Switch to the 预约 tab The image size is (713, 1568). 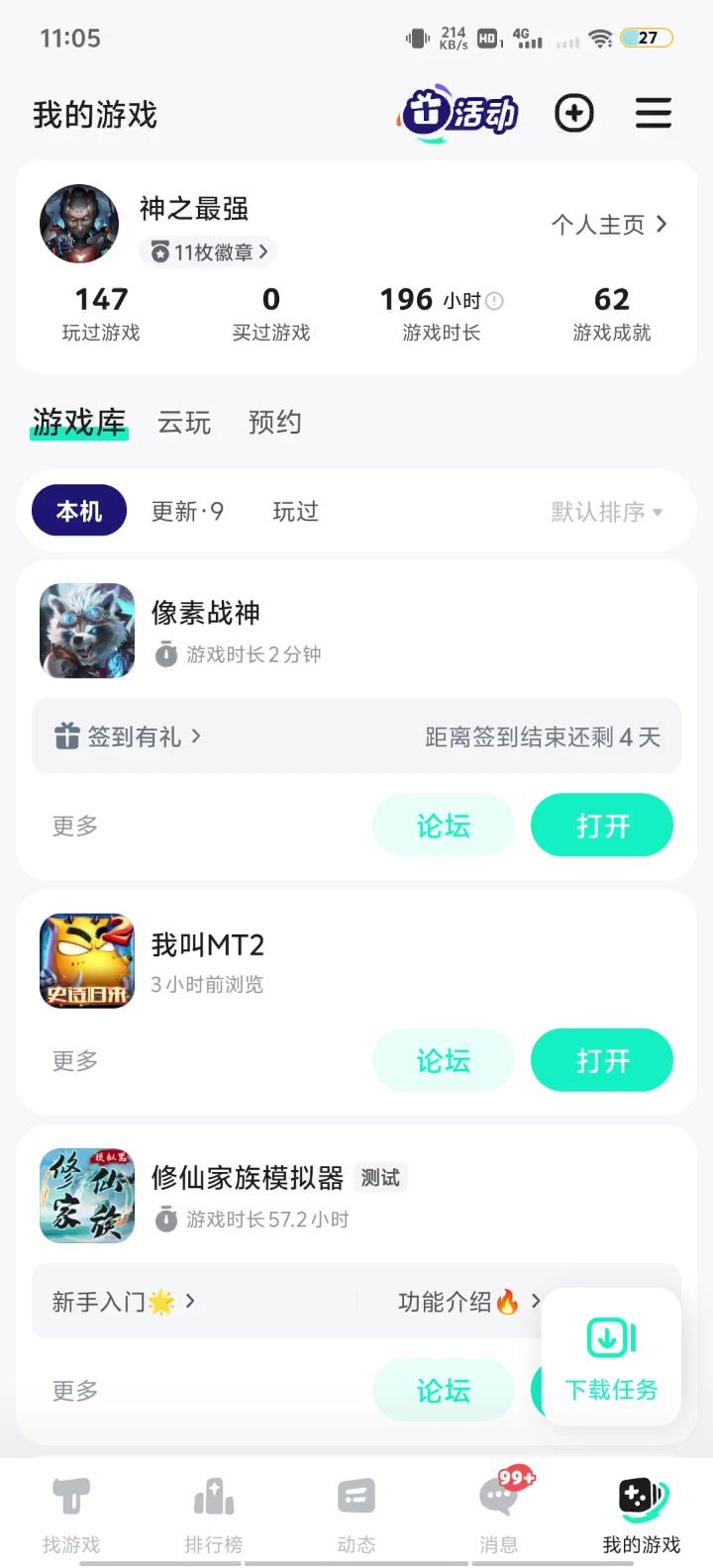click(x=274, y=423)
